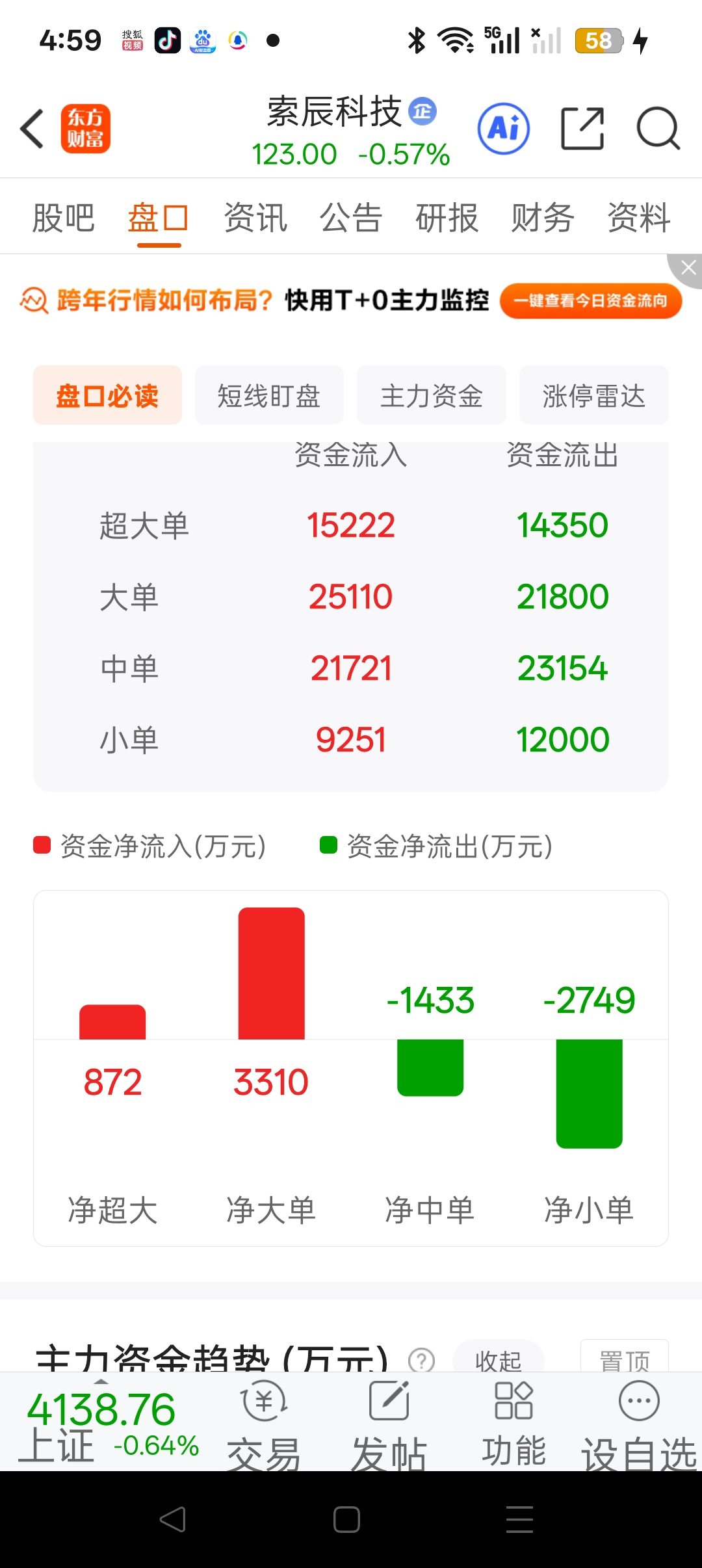Open the search magnifier icon

(x=659, y=129)
